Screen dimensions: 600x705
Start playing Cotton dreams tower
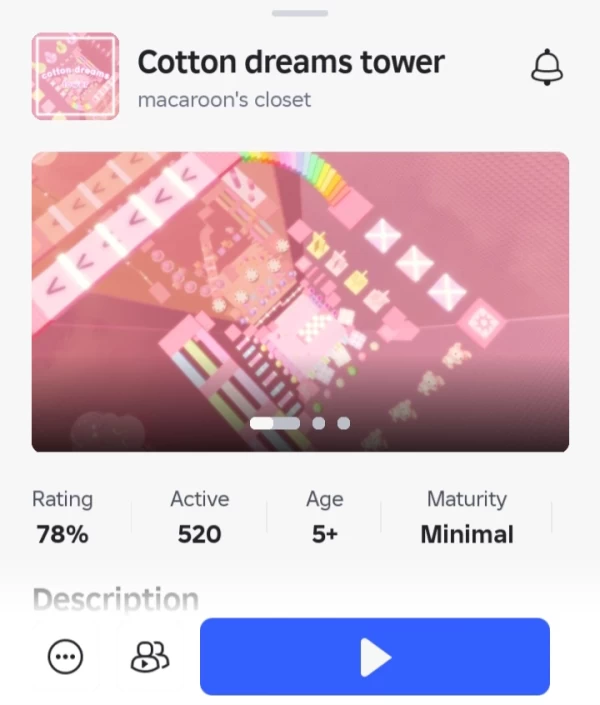pos(375,657)
